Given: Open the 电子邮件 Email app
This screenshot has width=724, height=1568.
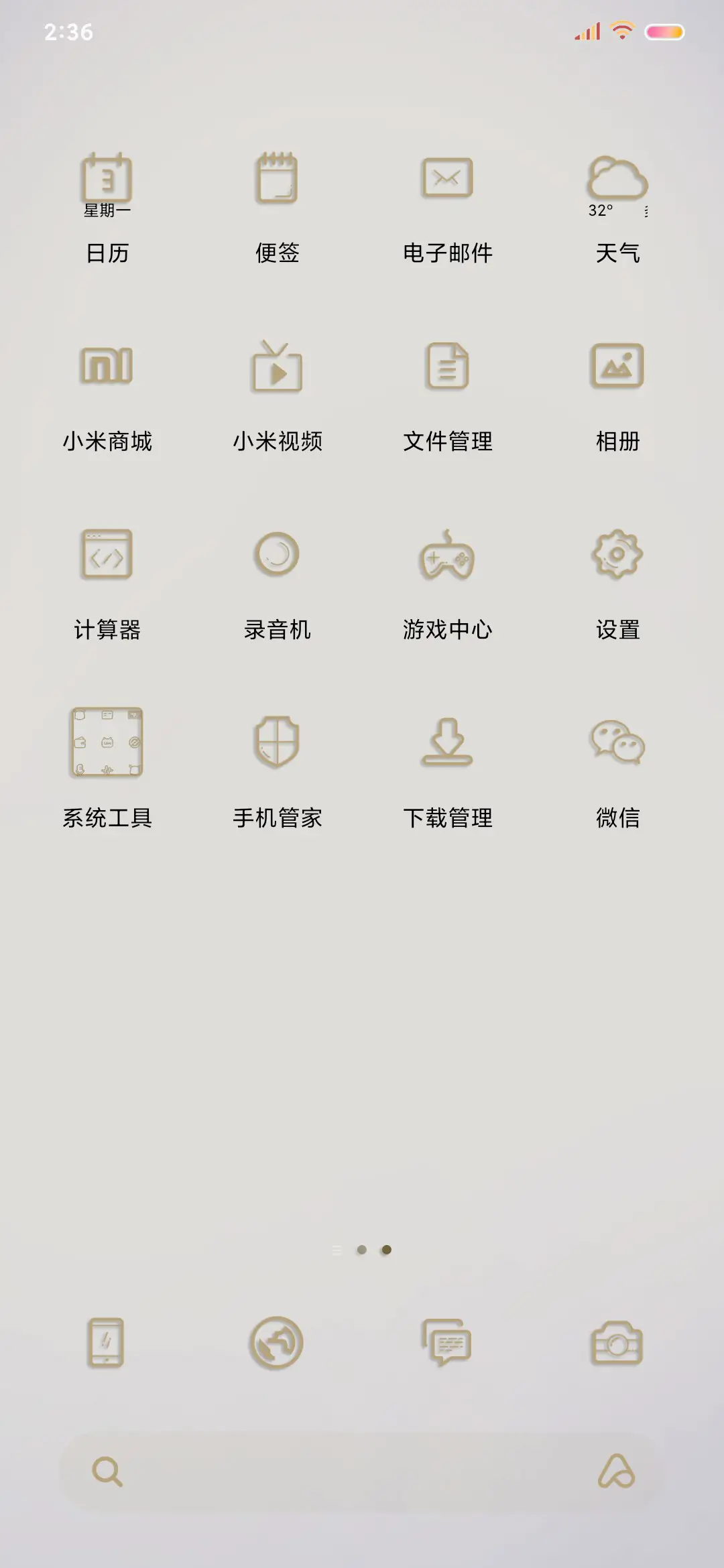Looking at the screenshot, I should coord(446,180).
